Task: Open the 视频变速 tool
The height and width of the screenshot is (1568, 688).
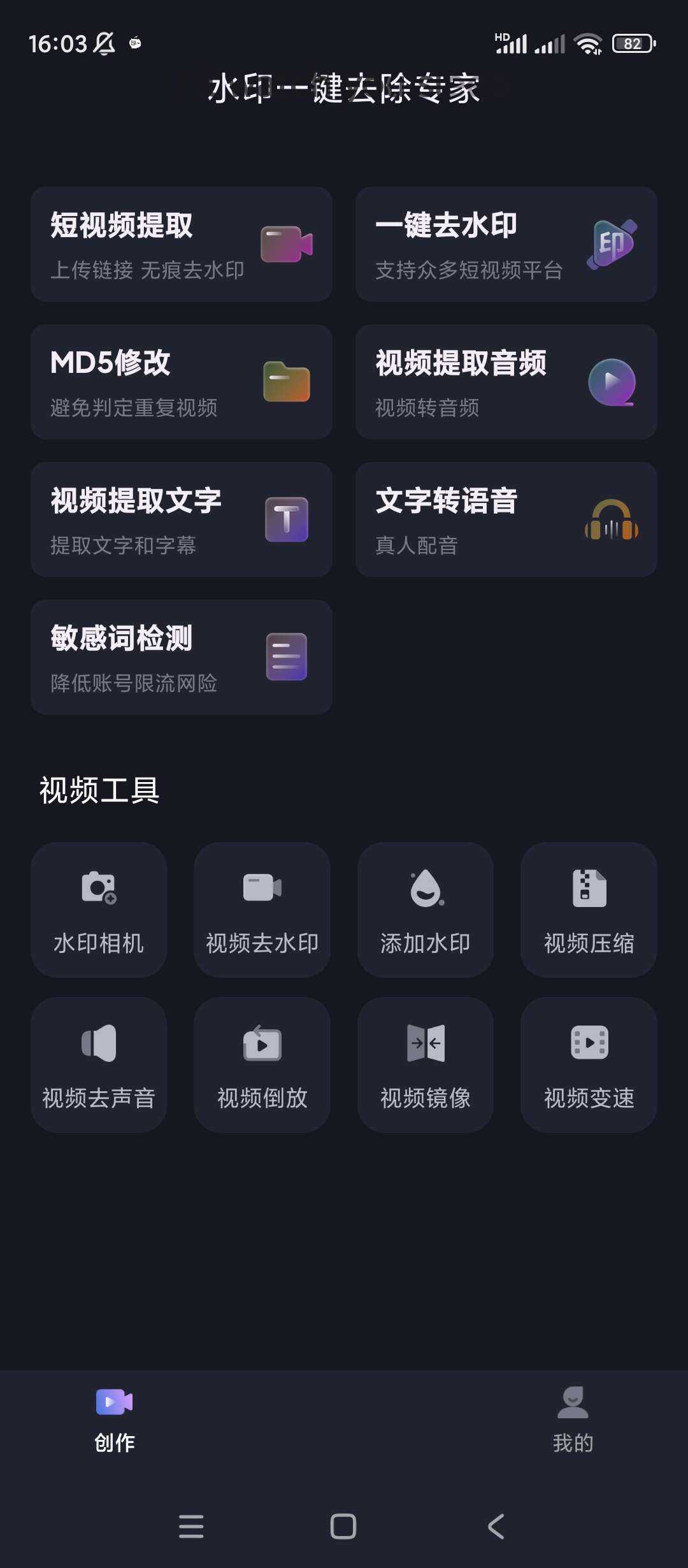Action: (589, 1064)
